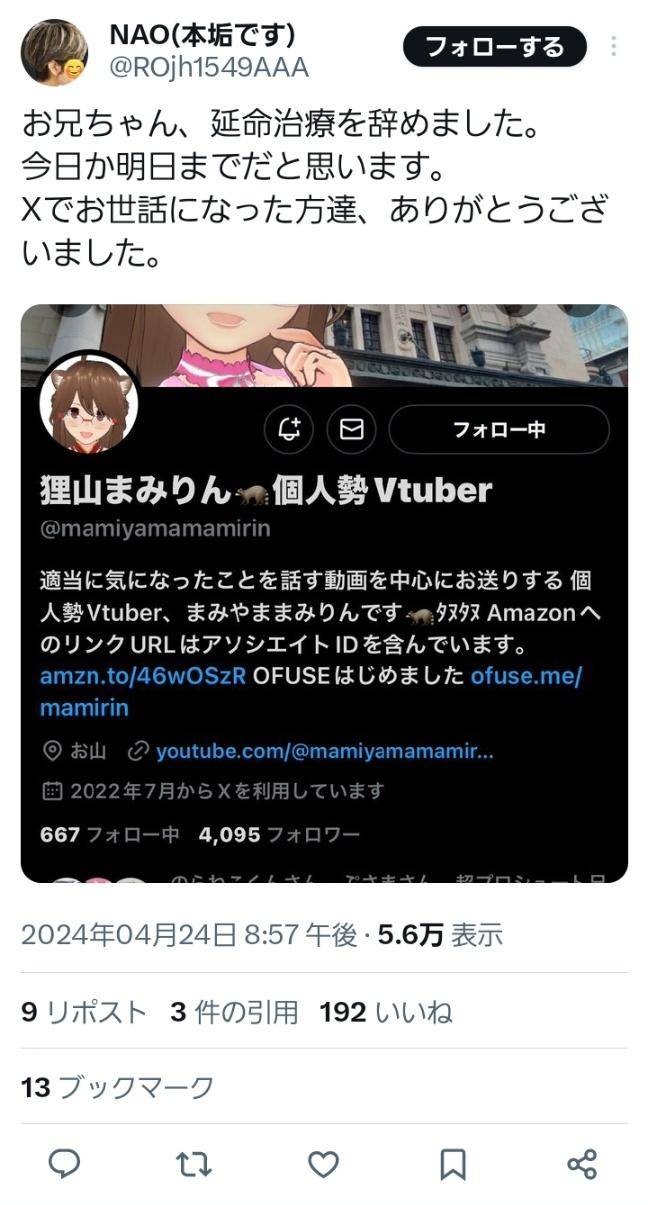The width and height of the screenshot is (648, 1205).
Task: Open the three-dot overflow menu
Action: coord(613,46)
